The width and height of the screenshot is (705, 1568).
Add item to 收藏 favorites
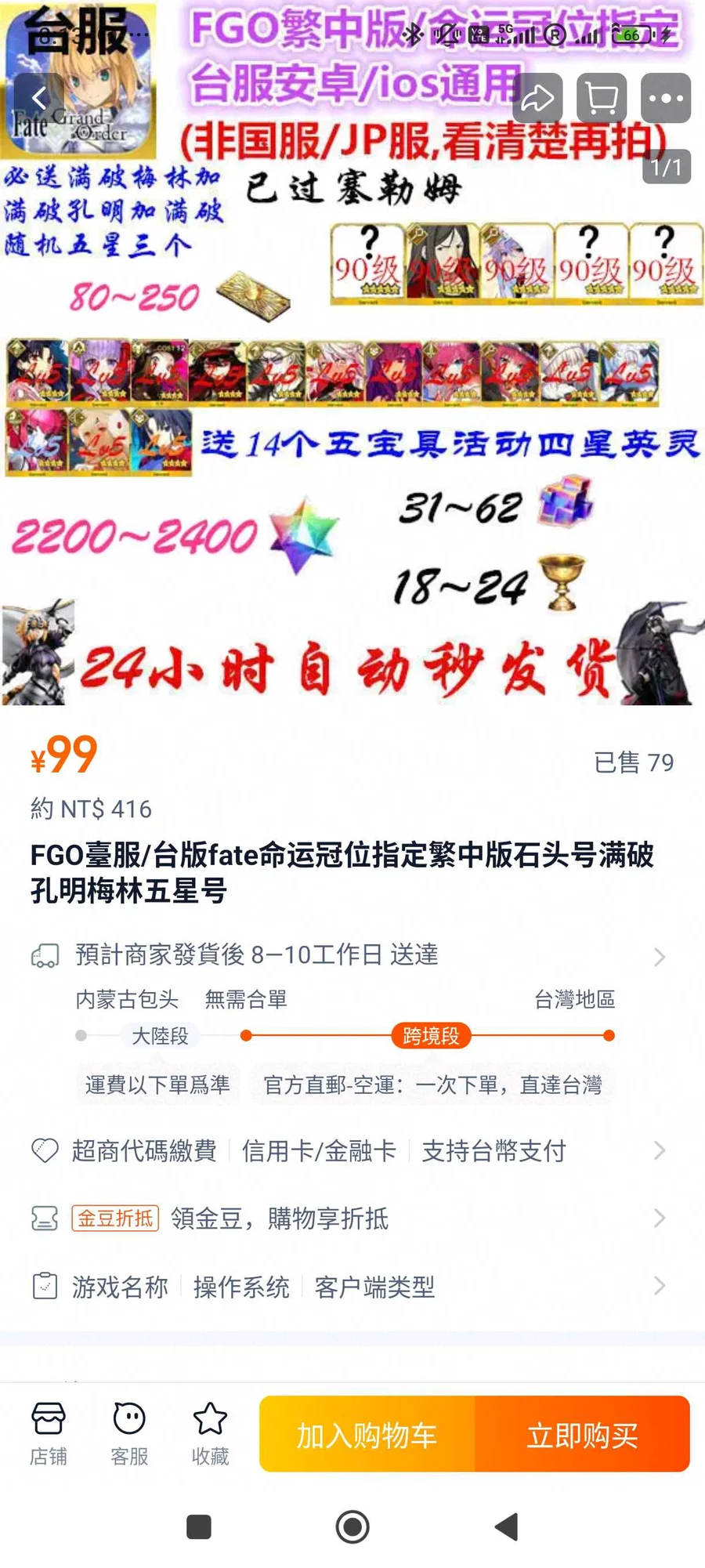pyautogui.click(x=210, y=1434)
